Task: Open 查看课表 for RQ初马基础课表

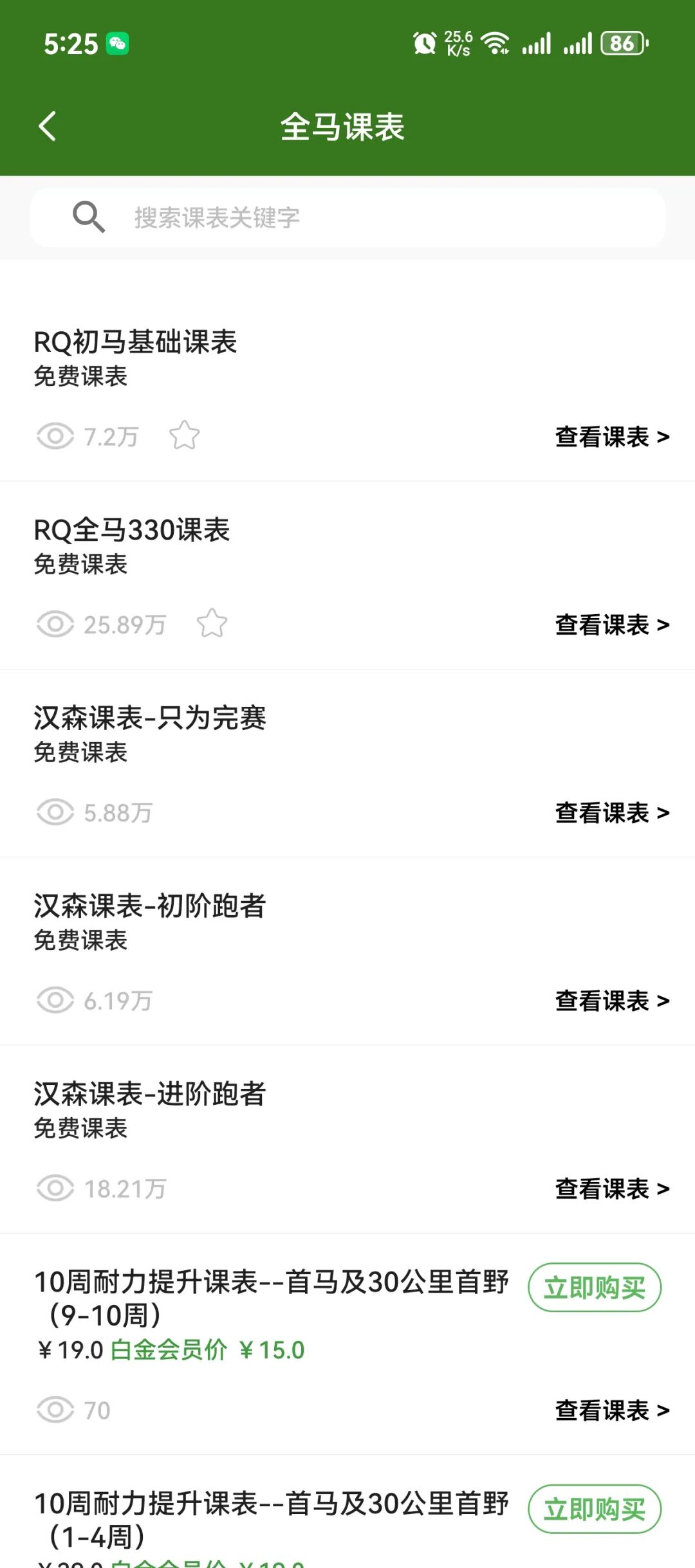Action: [613, 437]
